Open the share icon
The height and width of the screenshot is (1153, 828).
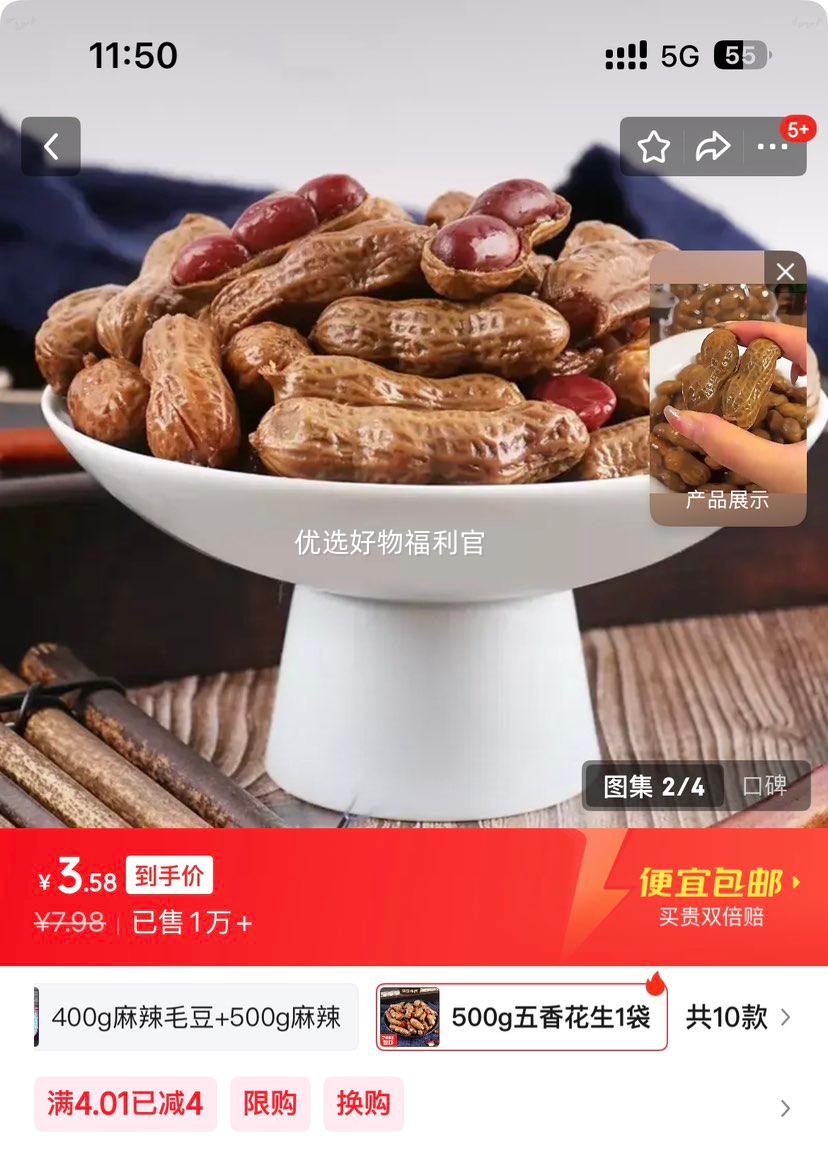[713, 146]
